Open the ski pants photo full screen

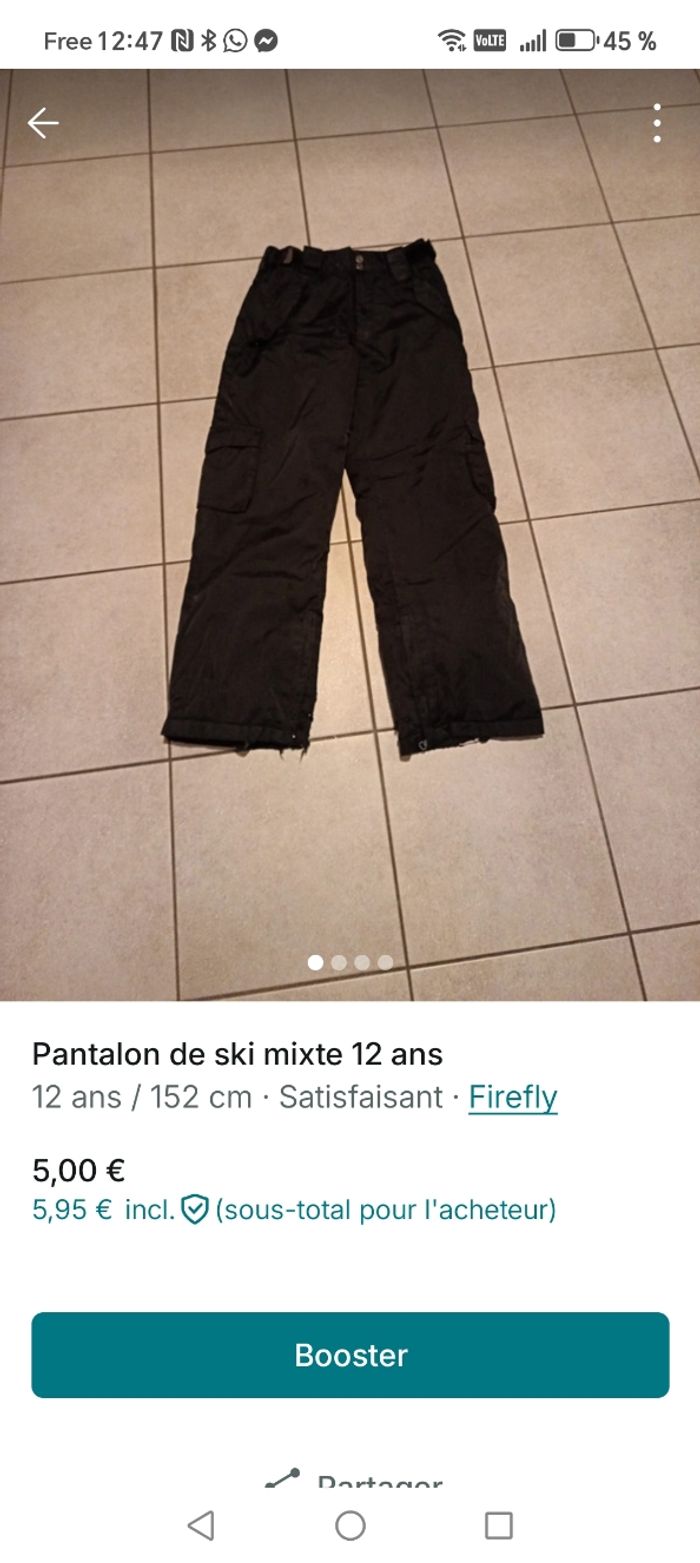(350, 500)
